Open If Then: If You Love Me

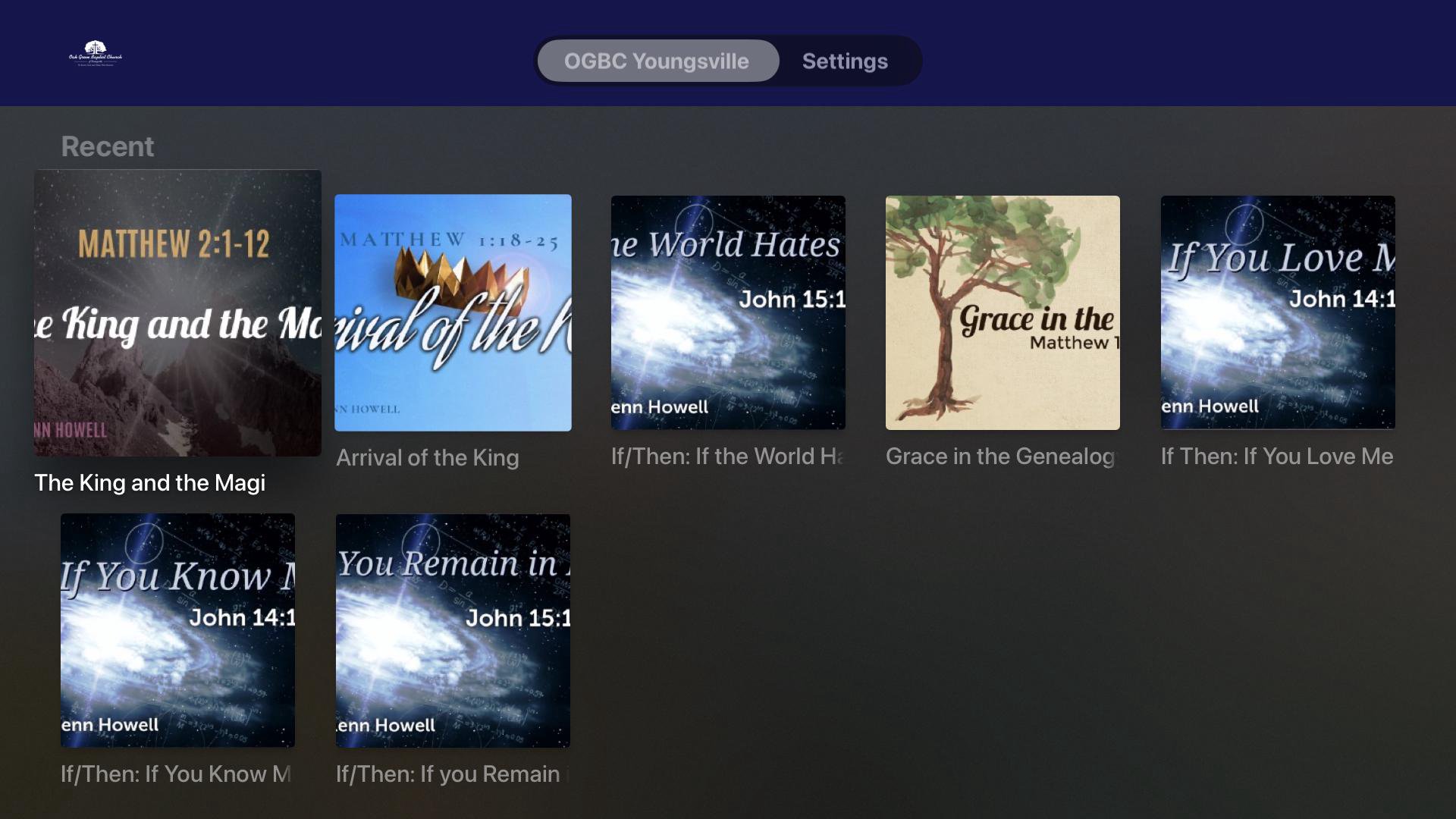click(1278, 312)
